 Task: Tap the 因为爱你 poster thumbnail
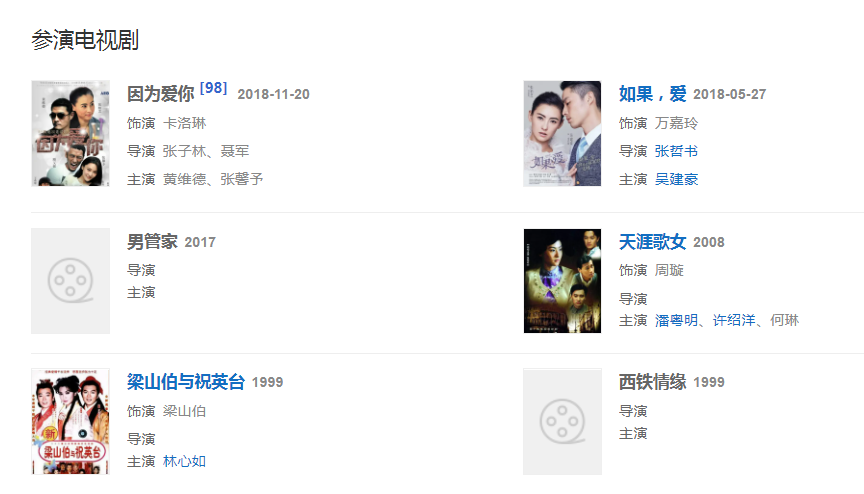coord(70,133)
